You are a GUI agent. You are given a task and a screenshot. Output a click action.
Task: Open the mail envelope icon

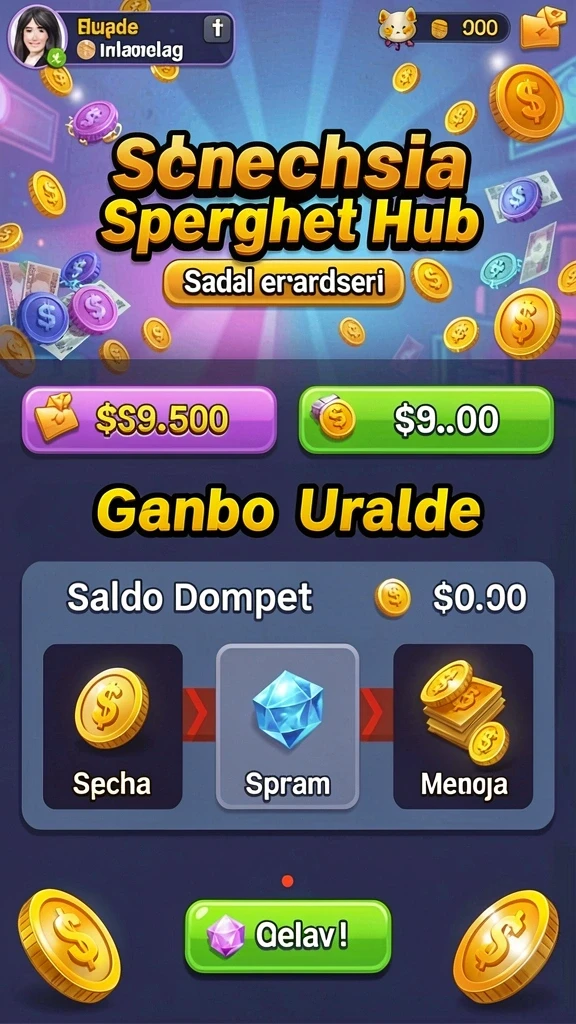[543, 27]
